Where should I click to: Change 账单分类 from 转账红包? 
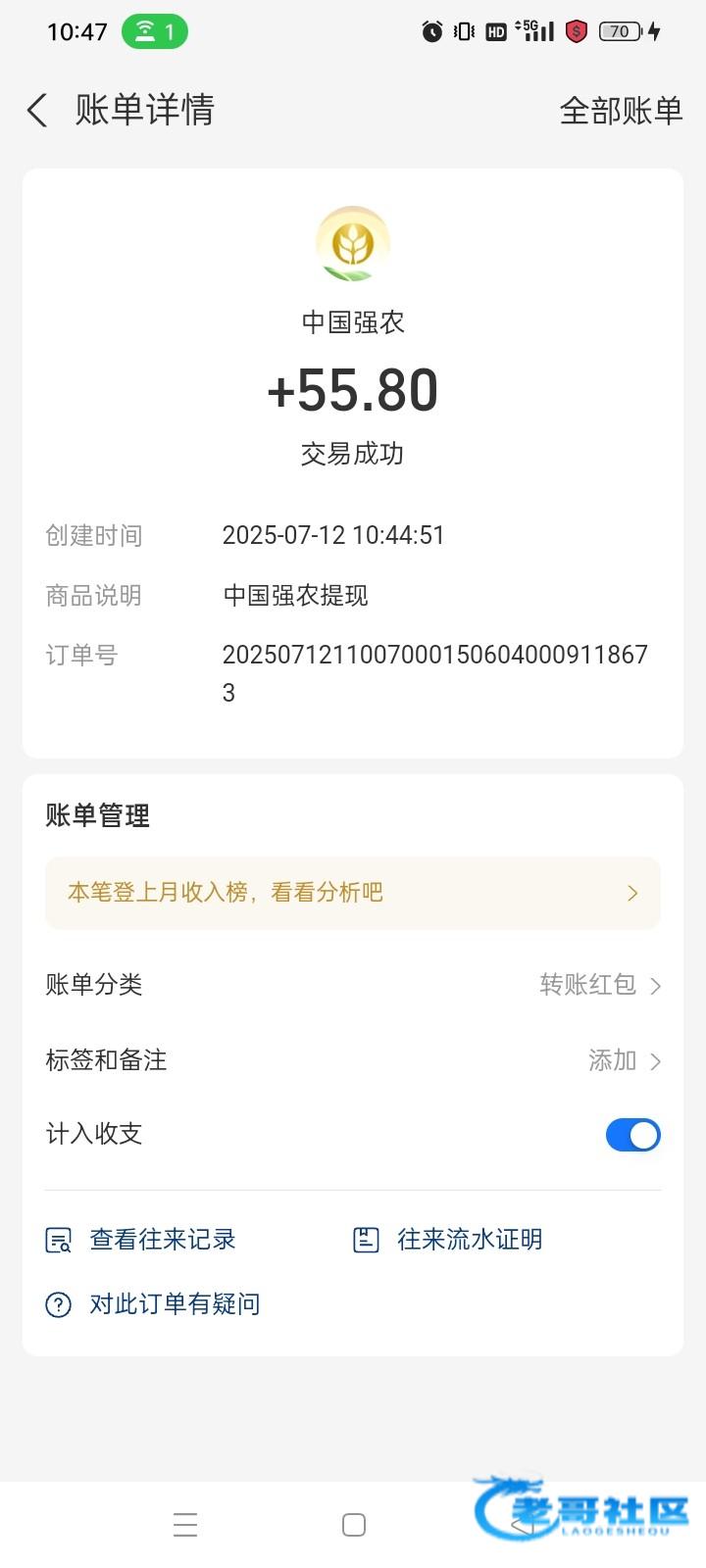353,985
